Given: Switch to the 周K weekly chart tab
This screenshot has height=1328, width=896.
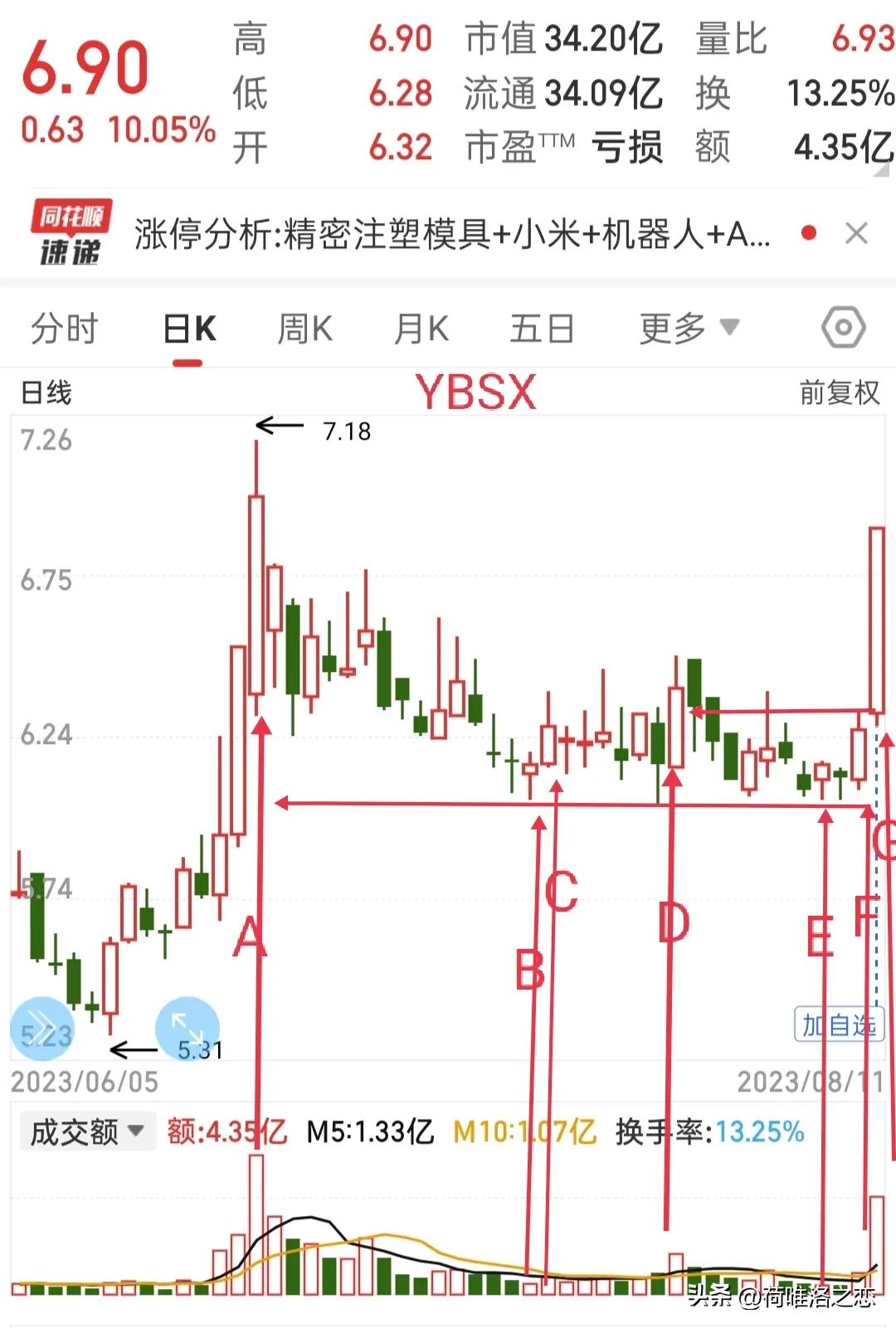Looking at the screenshot, I should click(304, 328).
